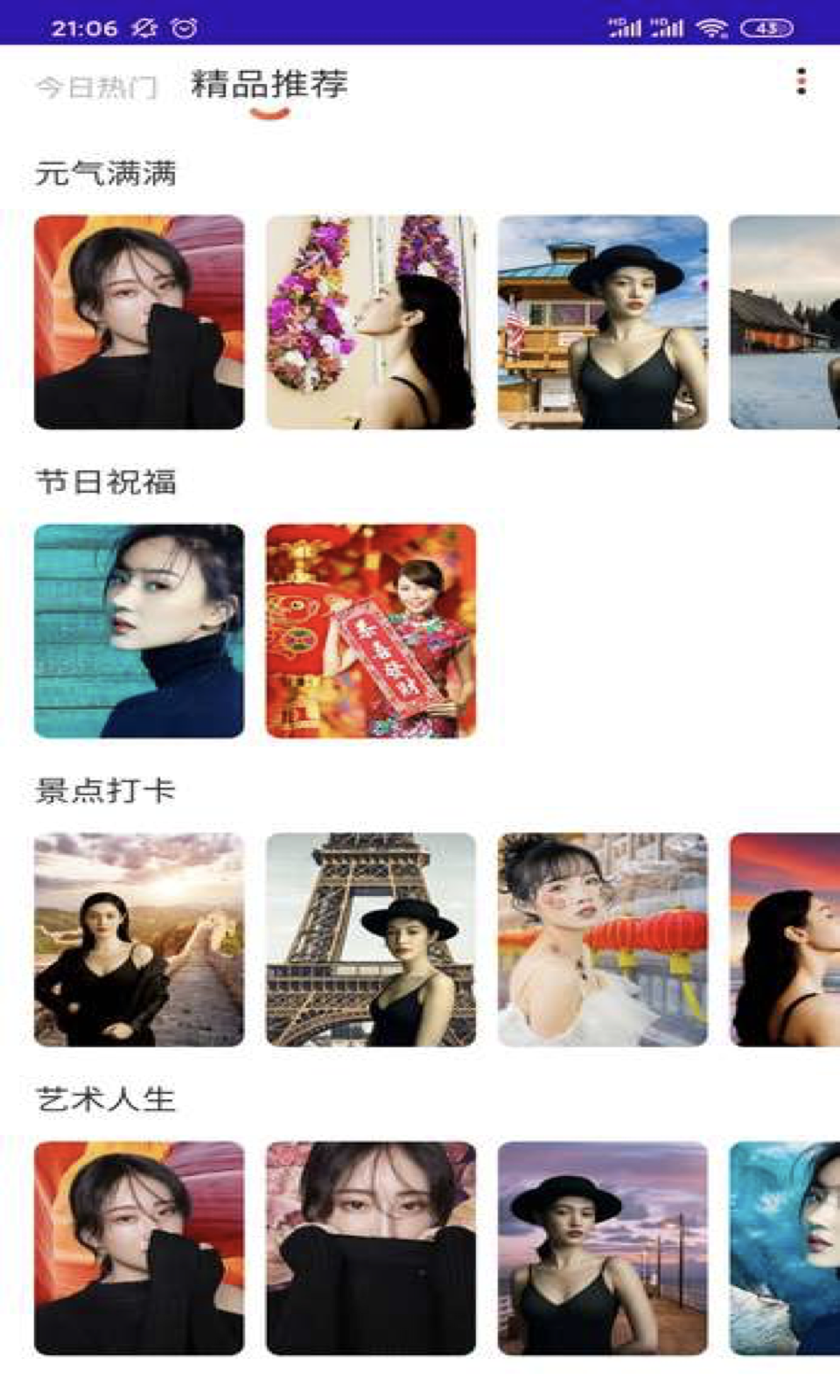Open the three-dot overflow menu
This screenshot has width=840, height=1400.
point(801,81)
